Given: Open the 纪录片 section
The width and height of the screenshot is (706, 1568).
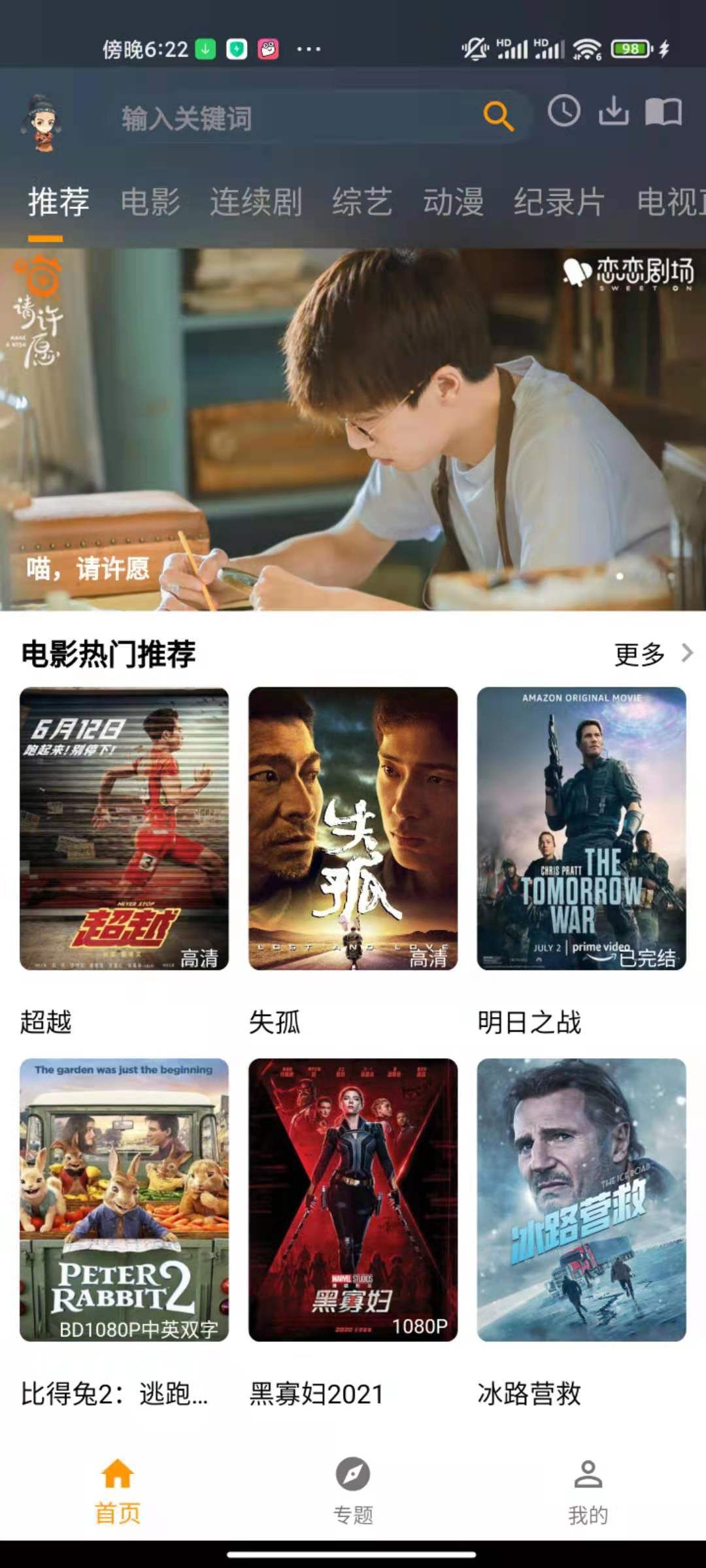Looking at the screenshot, I should pos(559,203).
